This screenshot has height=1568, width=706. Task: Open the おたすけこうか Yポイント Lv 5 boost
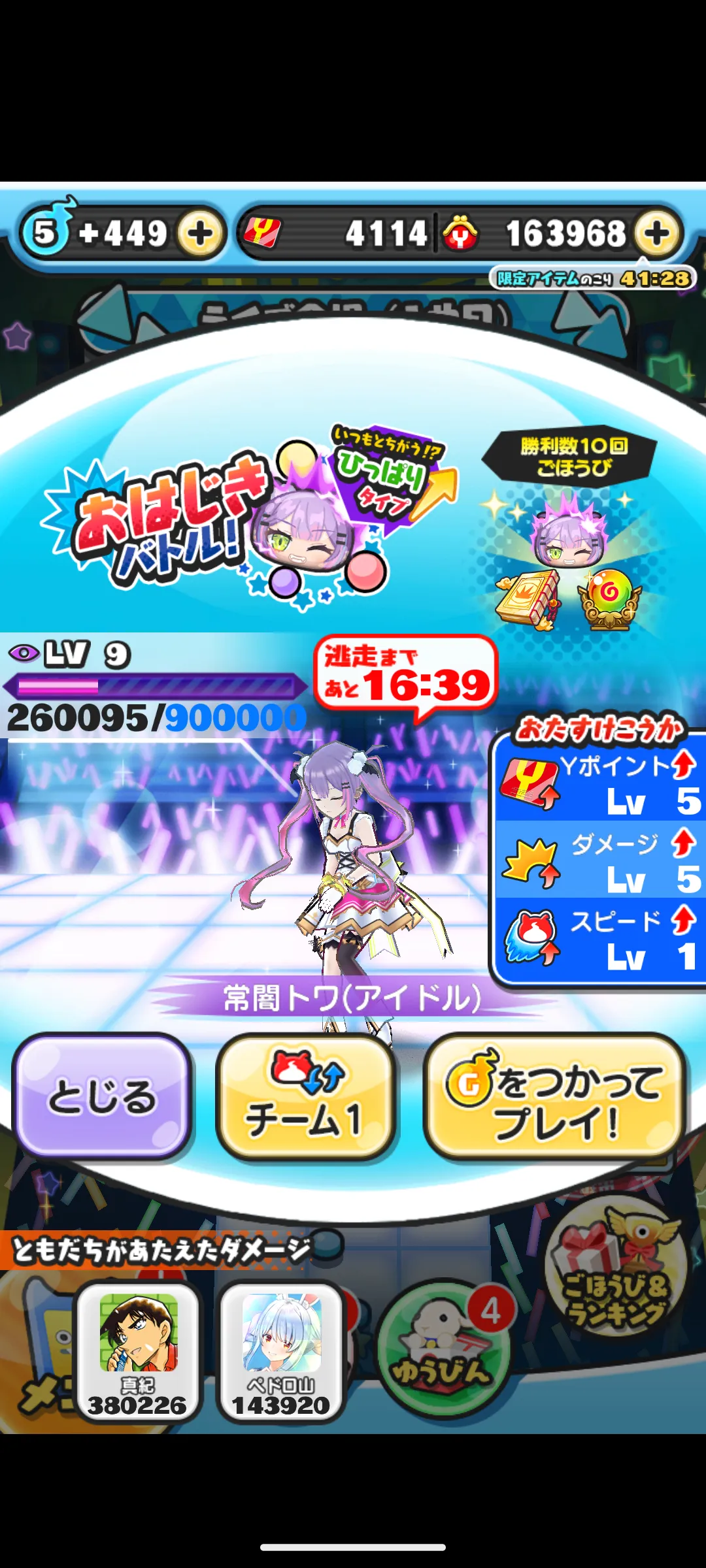[x=599, y=782]
